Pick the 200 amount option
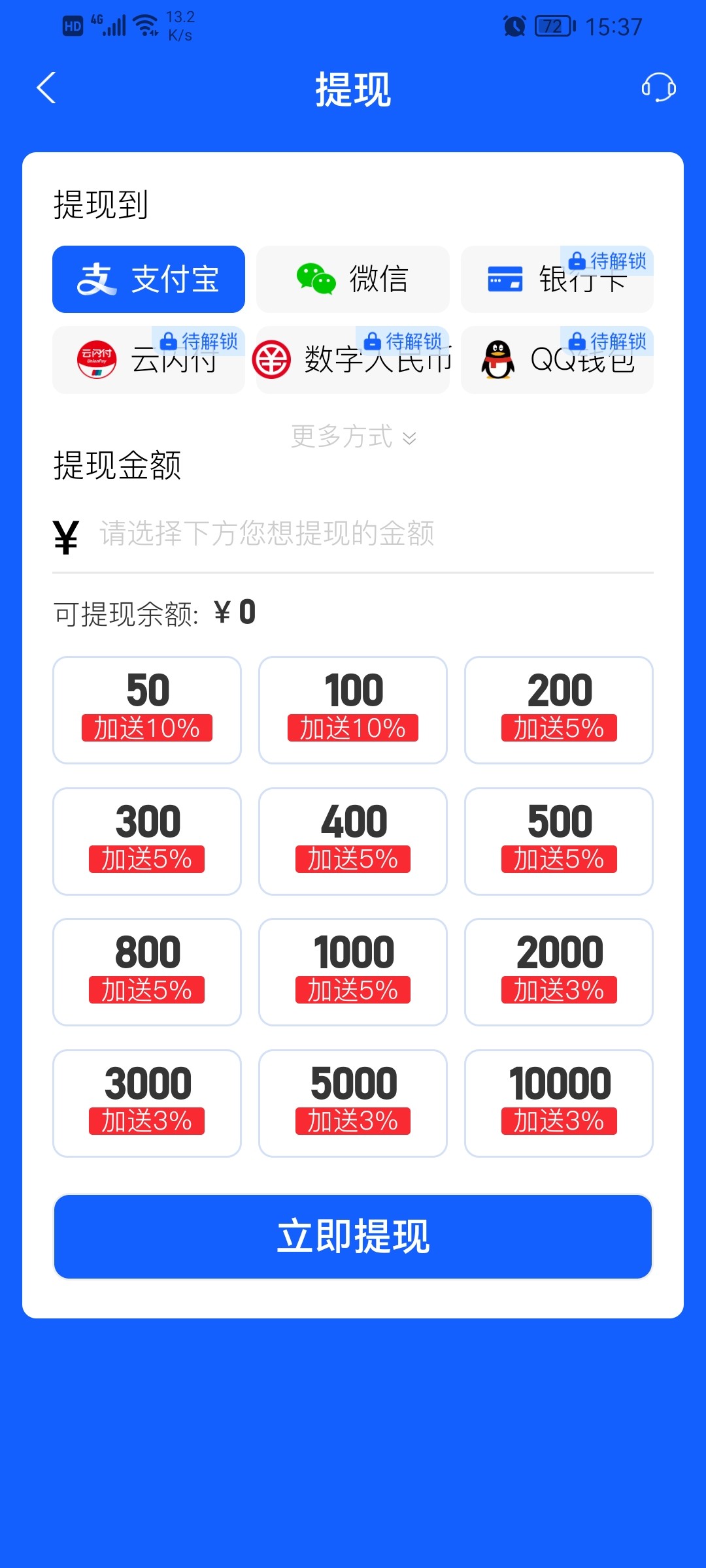Image resolution: width=706 pixels, height=1568 pixels. point(559,710)
